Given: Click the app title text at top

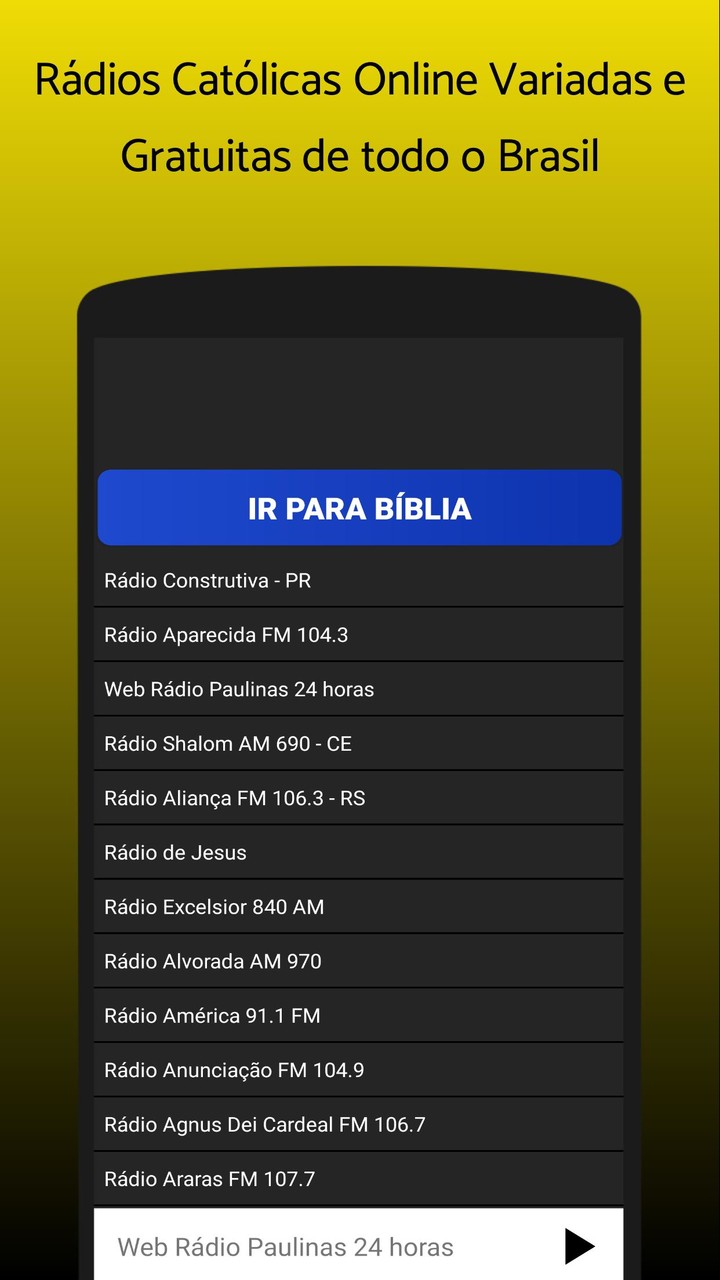Looking at the screenshot, I should point(360,118).
